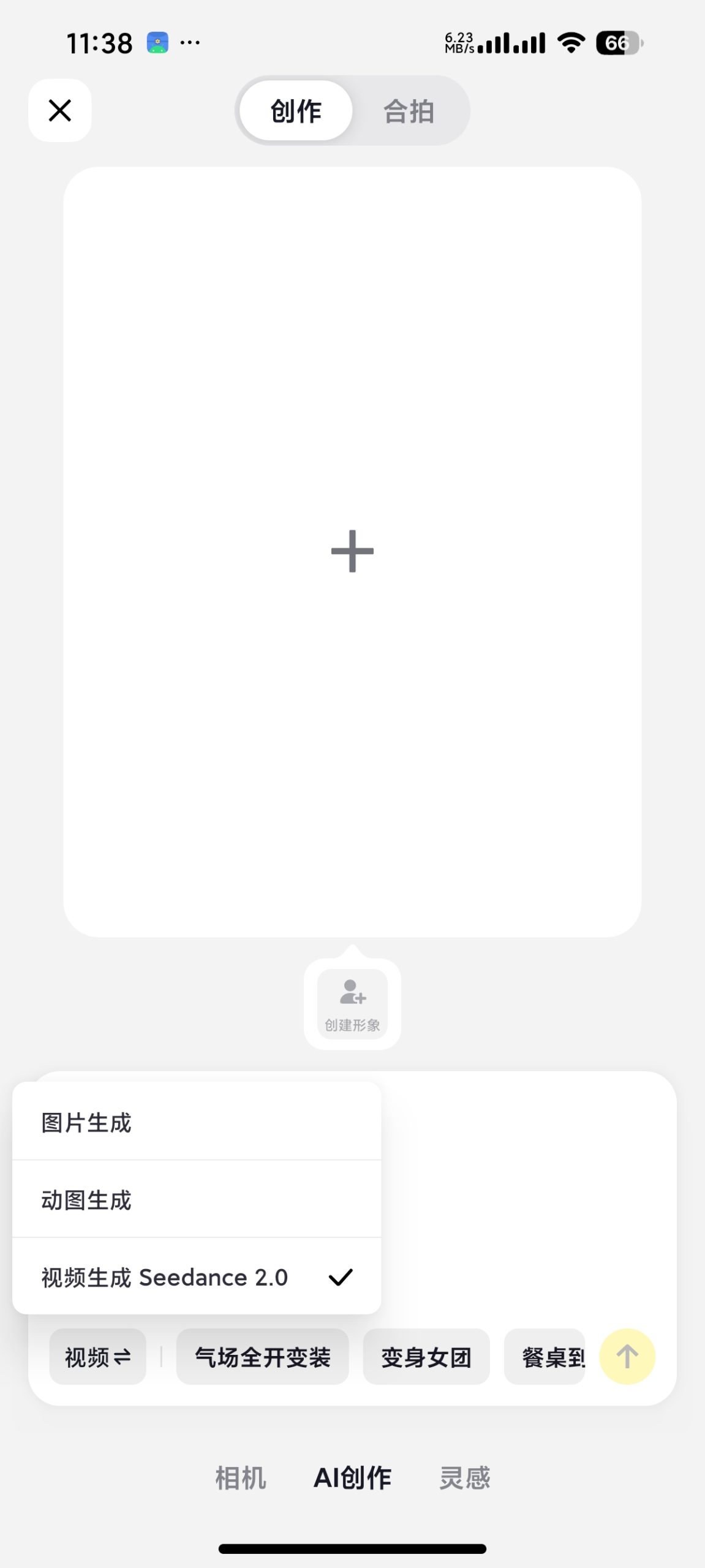Tap the three-dot overflow icon in status bar

pyautogui.click(x=189, y=42)
